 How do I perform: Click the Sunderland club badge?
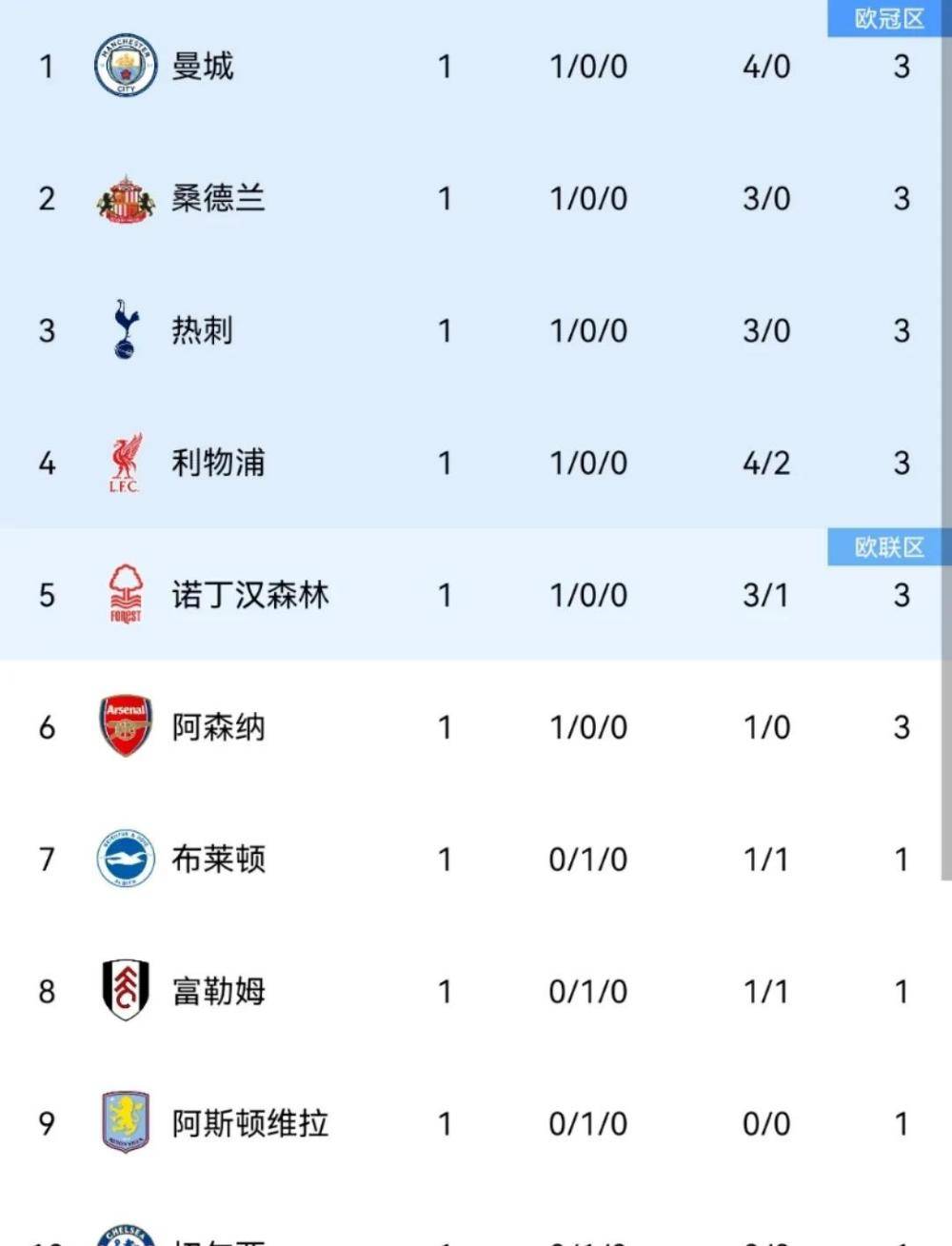(125, 198)
